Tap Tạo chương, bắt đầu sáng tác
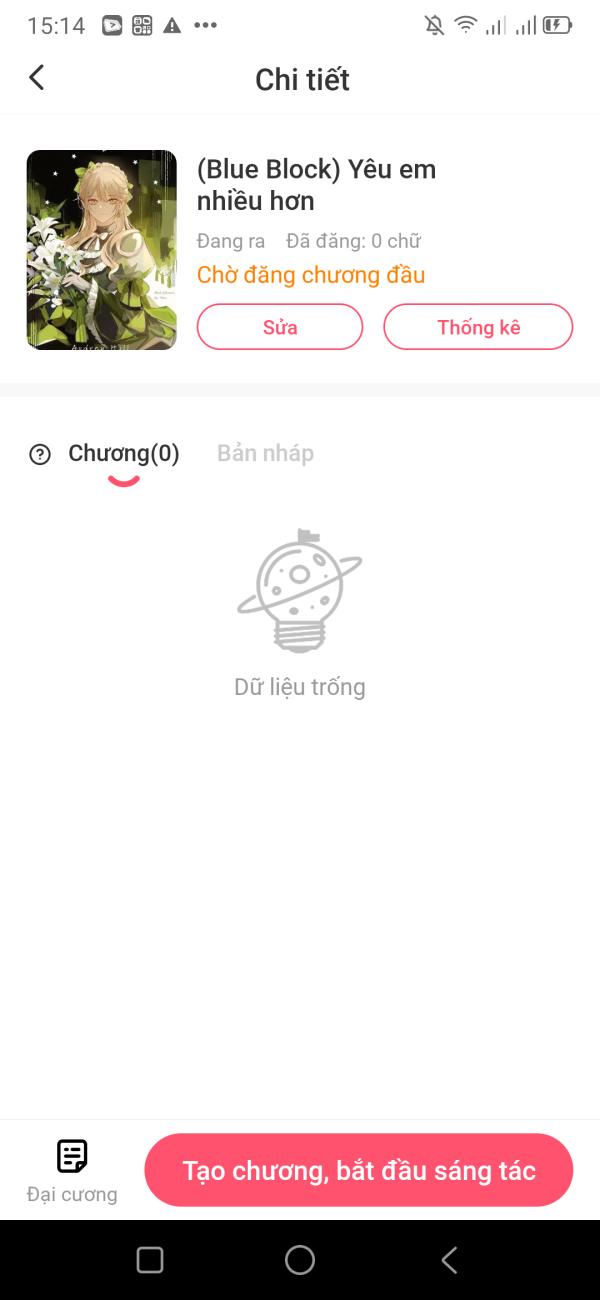Image resolution: width=600 pixels, height=1300 pixels. [x=359, y=1170]
